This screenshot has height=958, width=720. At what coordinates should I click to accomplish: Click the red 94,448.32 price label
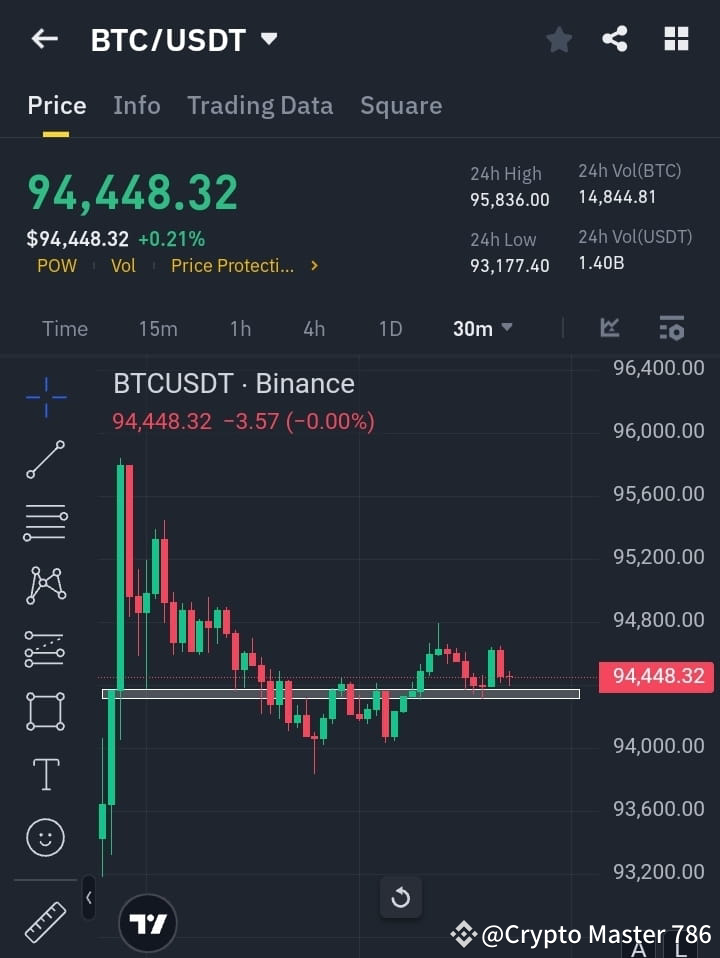[656, 677]
